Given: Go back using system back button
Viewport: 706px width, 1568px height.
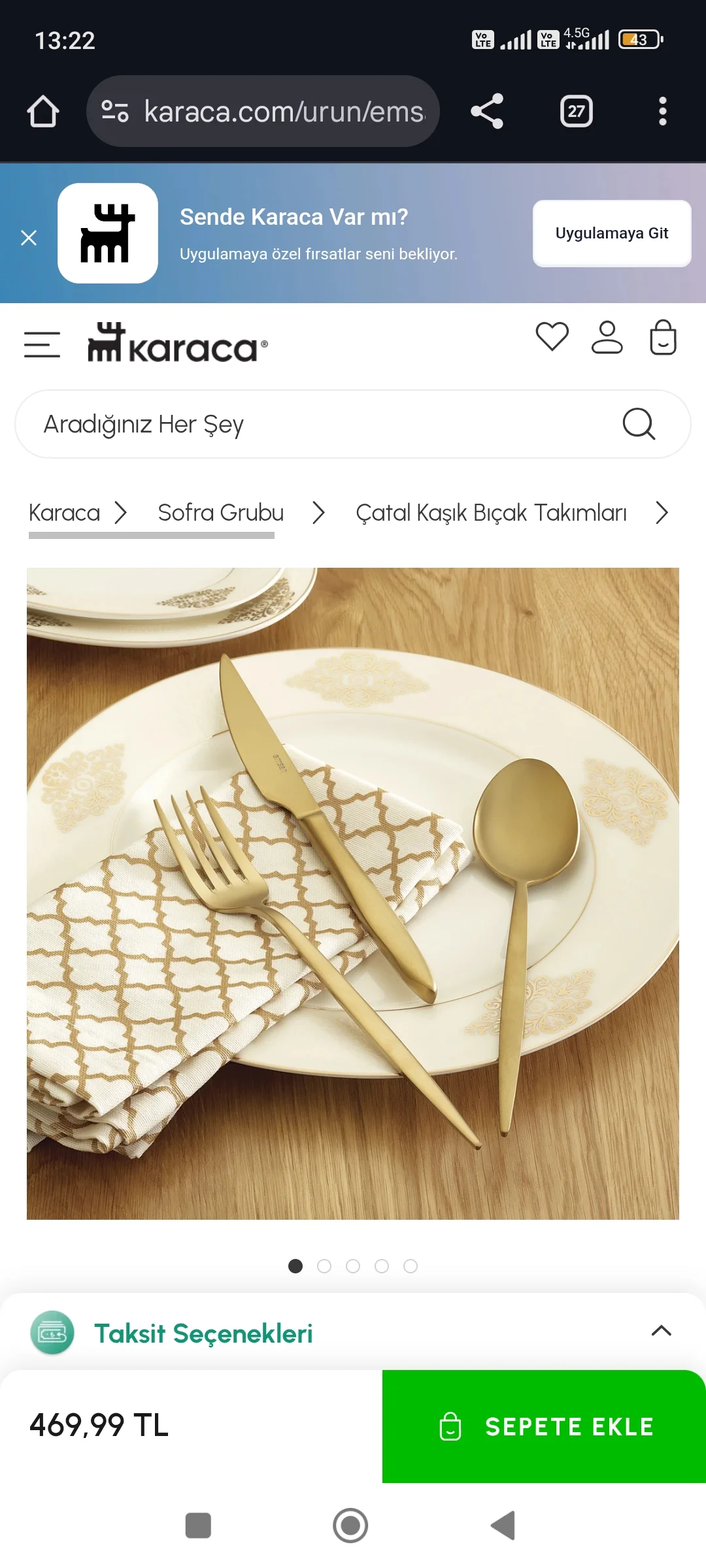Looking at the screenshot, I should point(503,1526).
